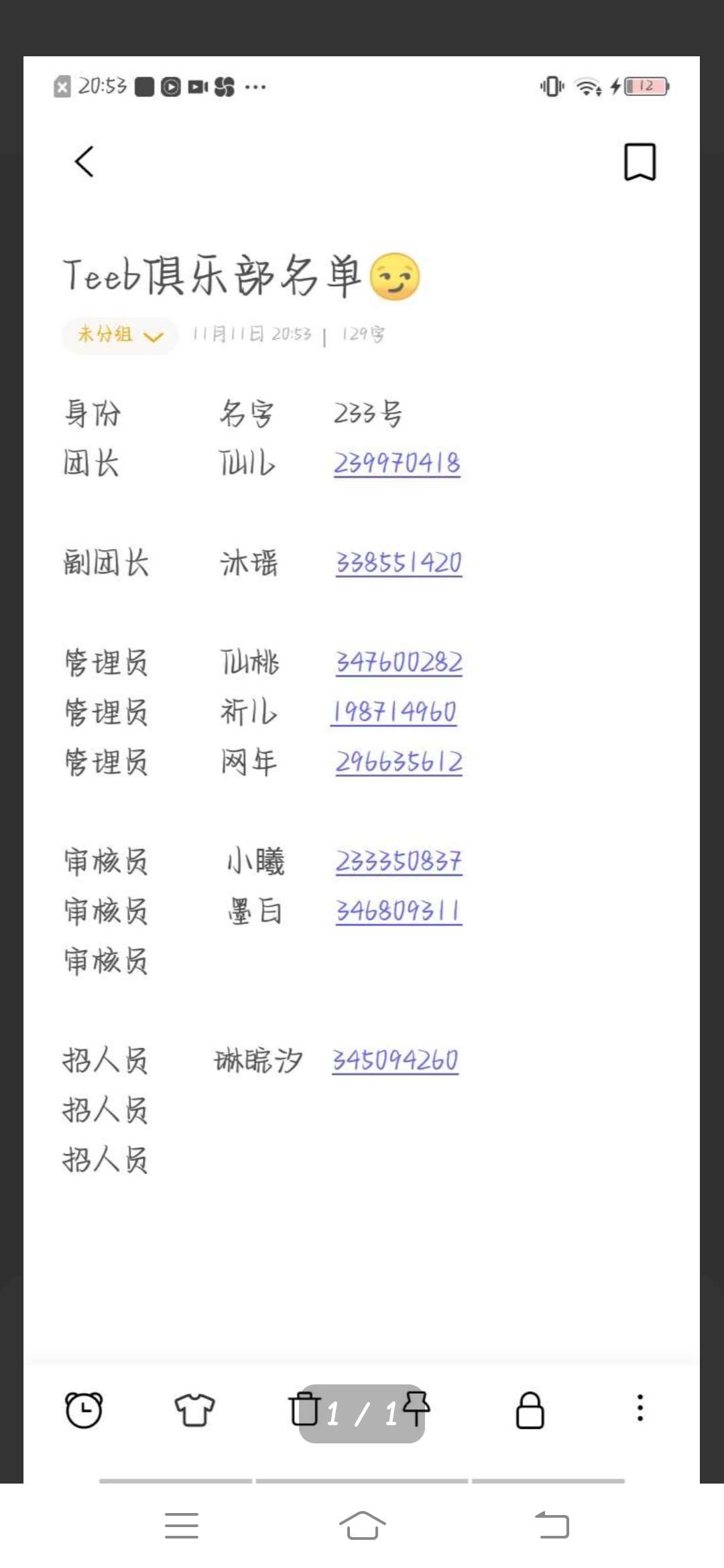Go back using the top arrow
This screenshot has height=1568, width=724.
coord(84,161)
